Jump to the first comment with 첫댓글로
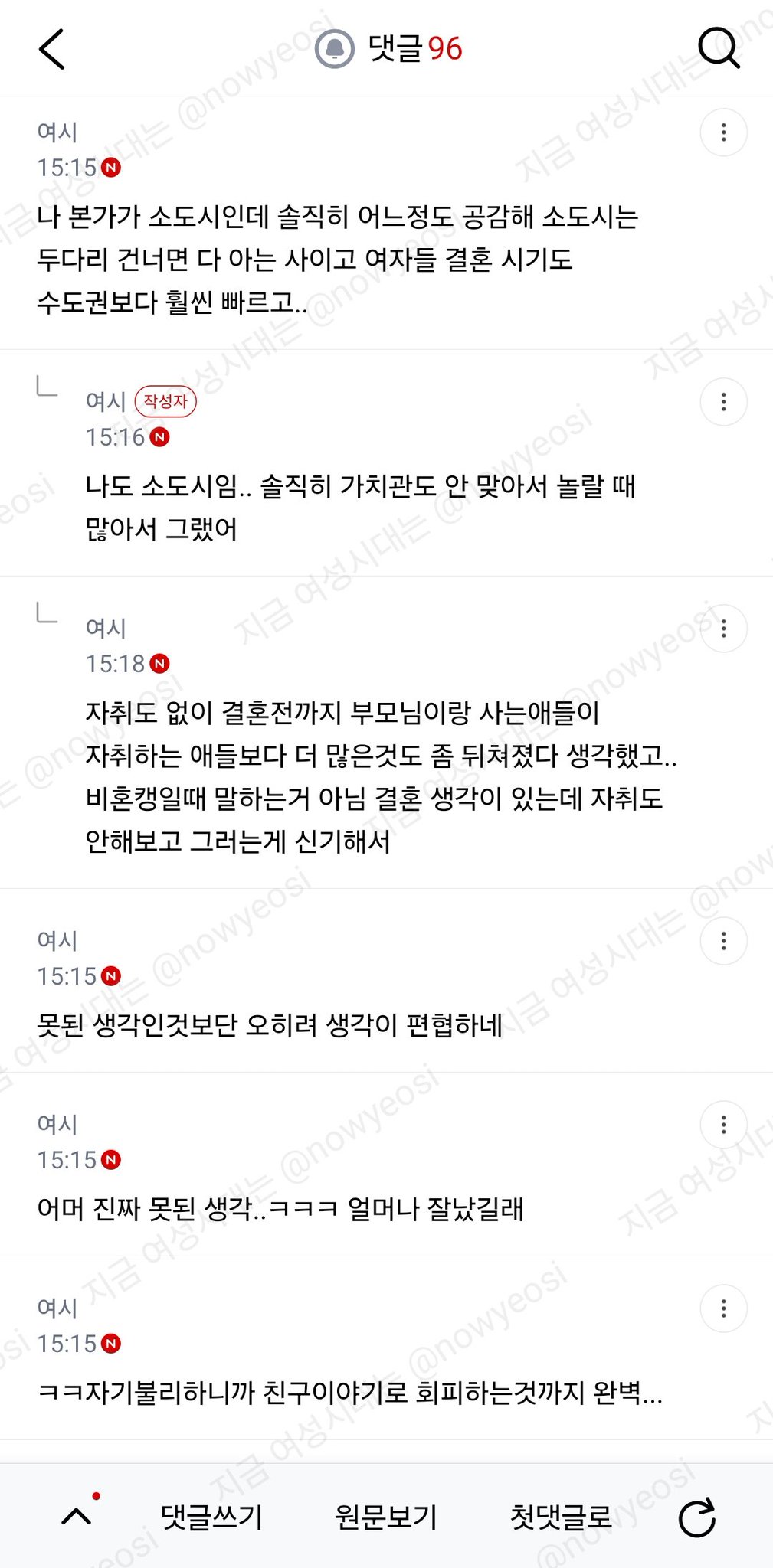 point(561,1517)
